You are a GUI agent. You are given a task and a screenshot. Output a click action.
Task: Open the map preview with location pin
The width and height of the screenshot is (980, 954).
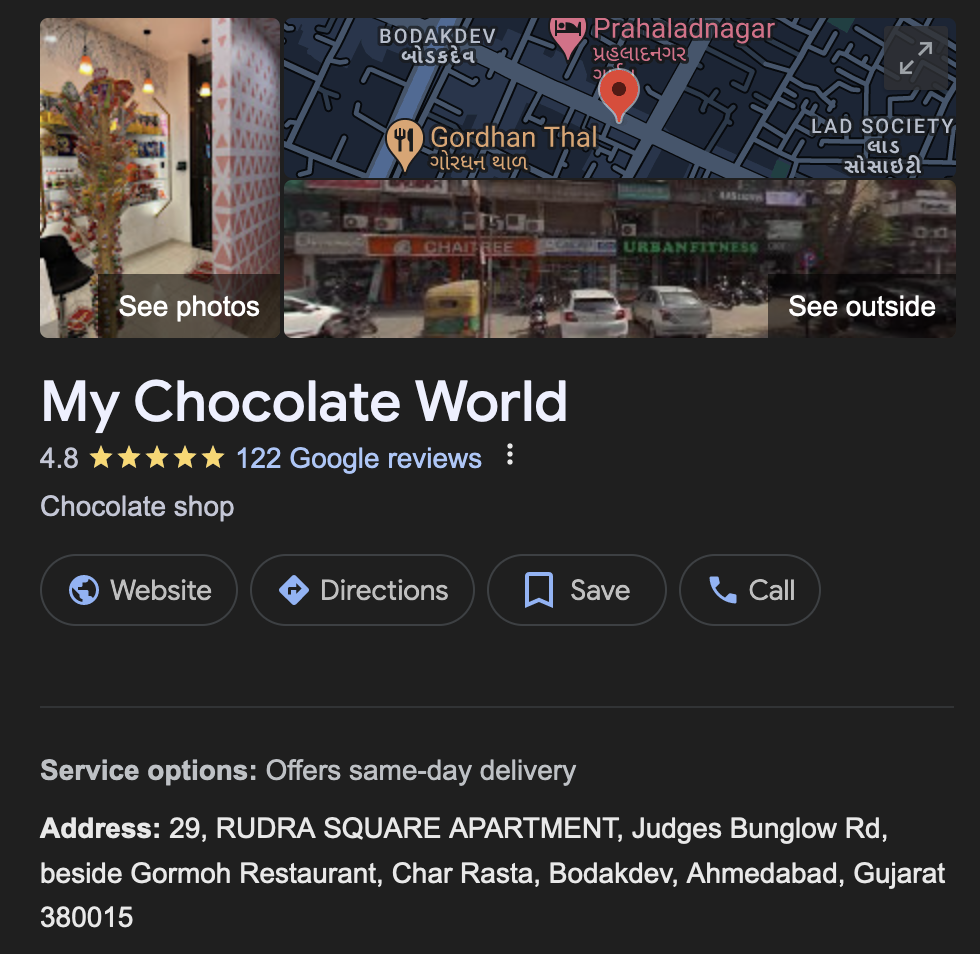coord(619,98)
